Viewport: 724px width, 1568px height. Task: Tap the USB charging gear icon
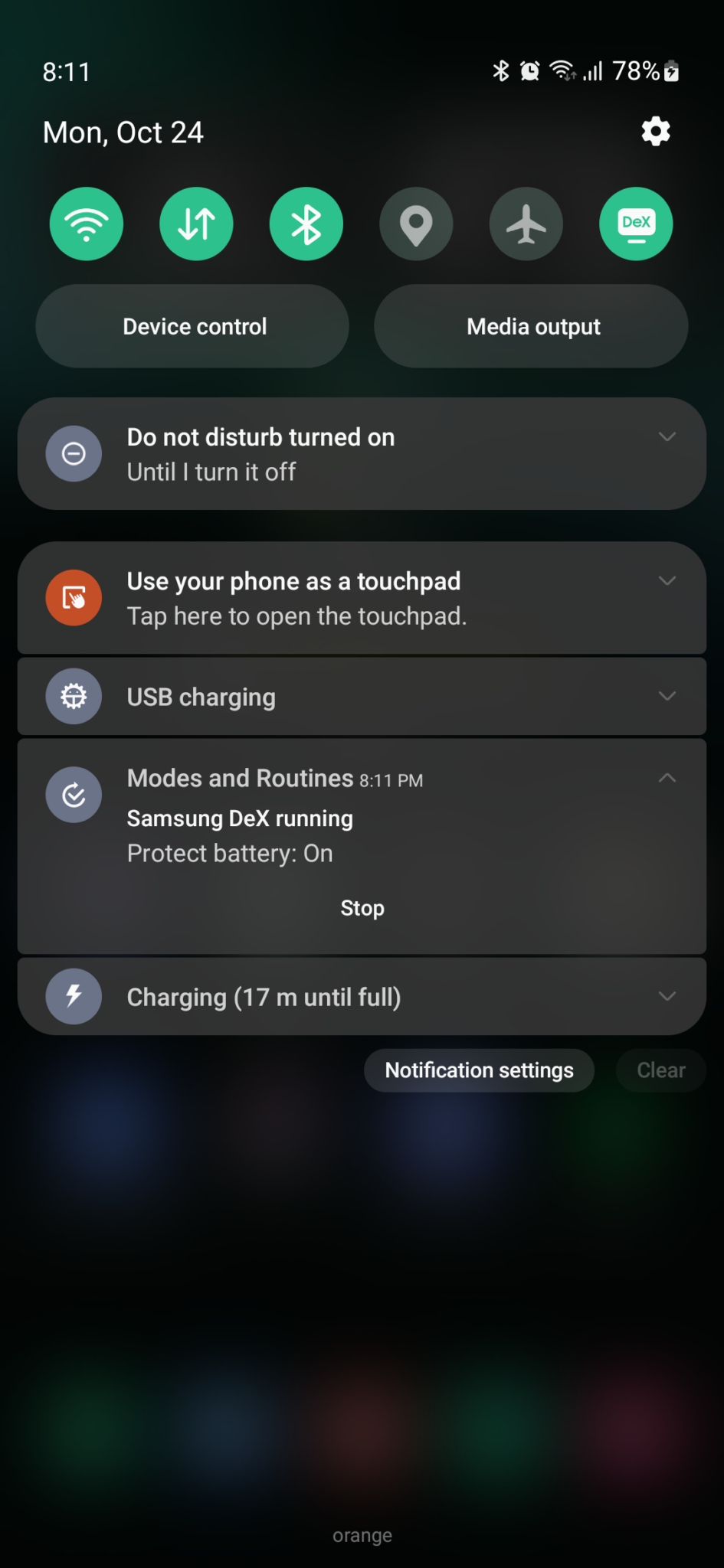coord(74,696)
